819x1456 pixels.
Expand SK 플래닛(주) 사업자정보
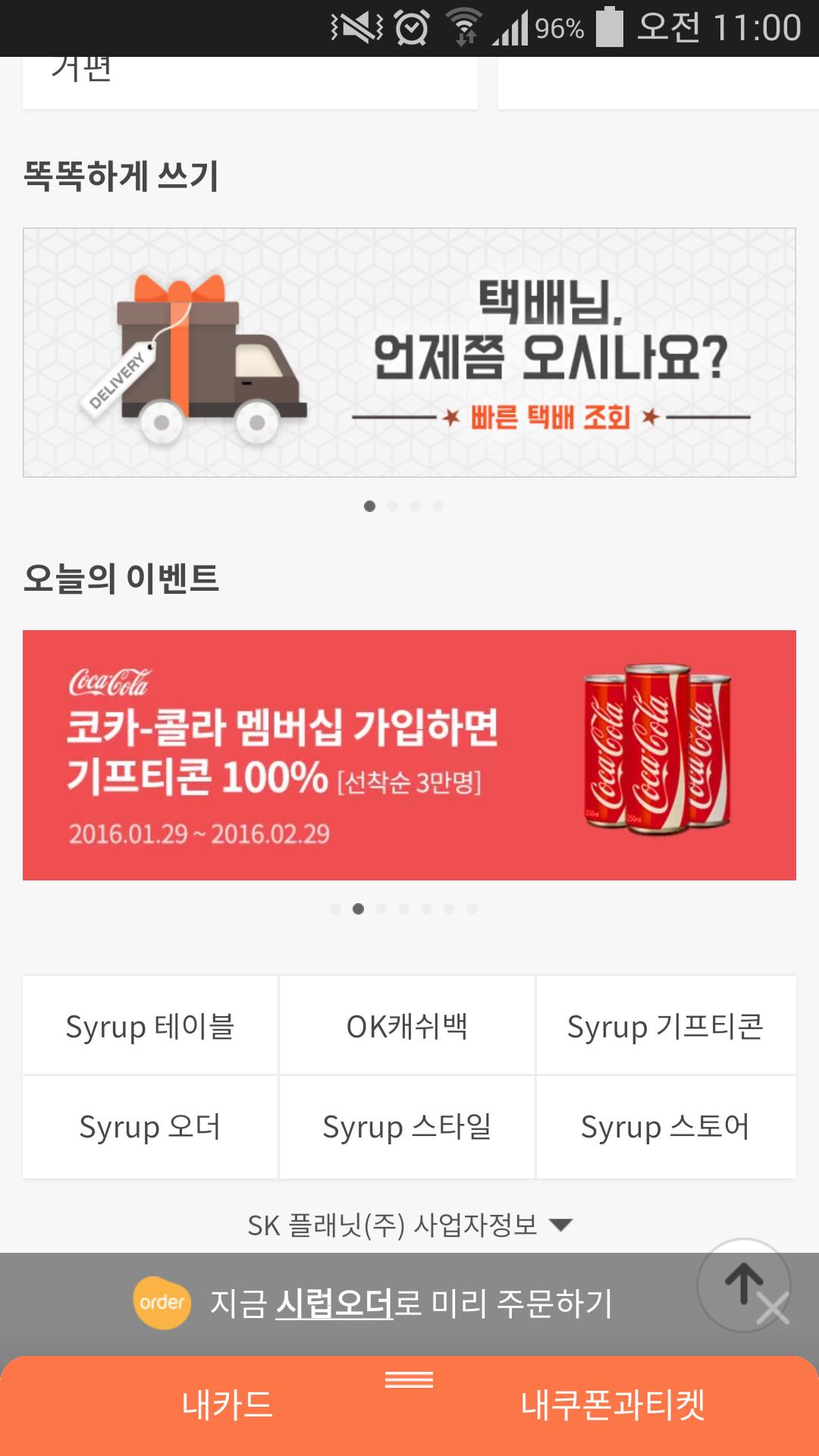click(x=409, y=1225)
